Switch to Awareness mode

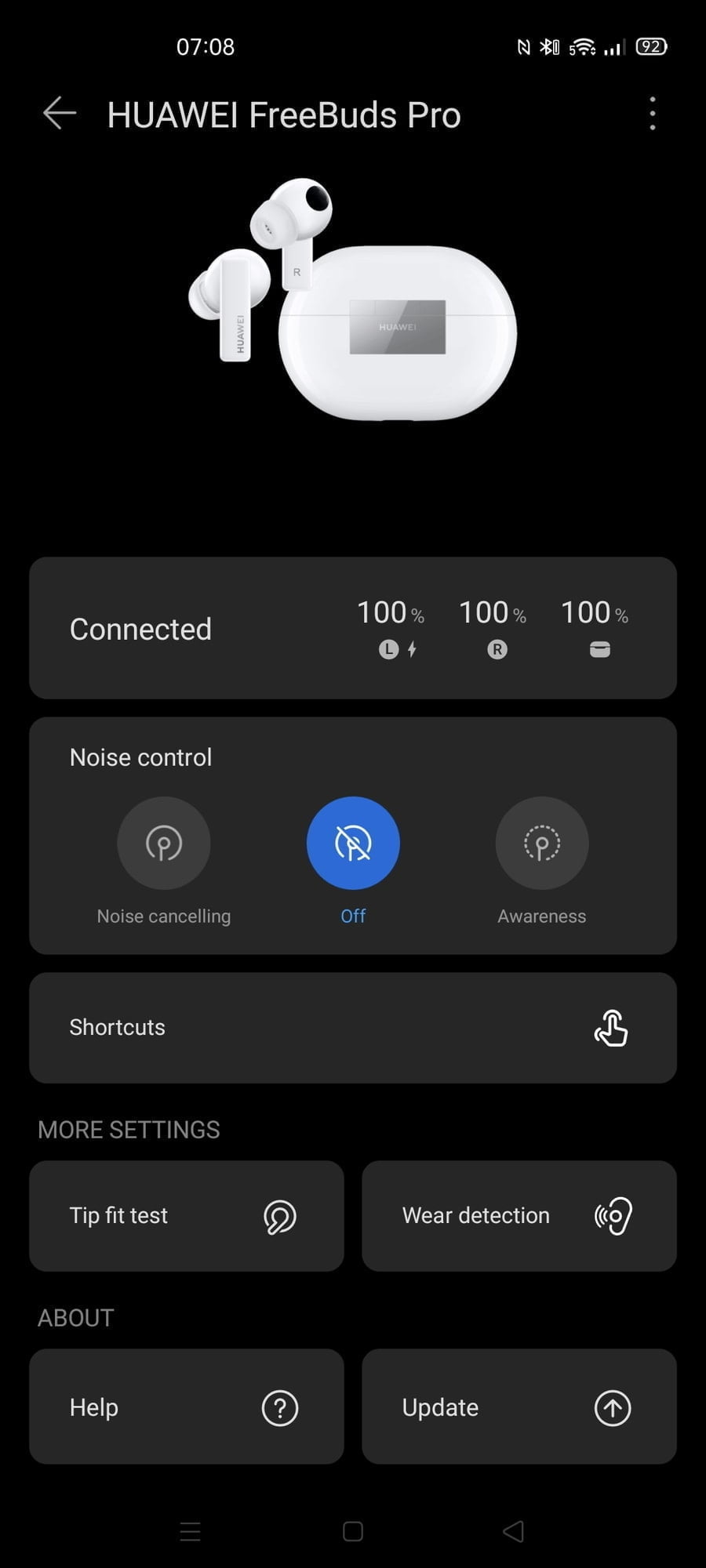541,844
